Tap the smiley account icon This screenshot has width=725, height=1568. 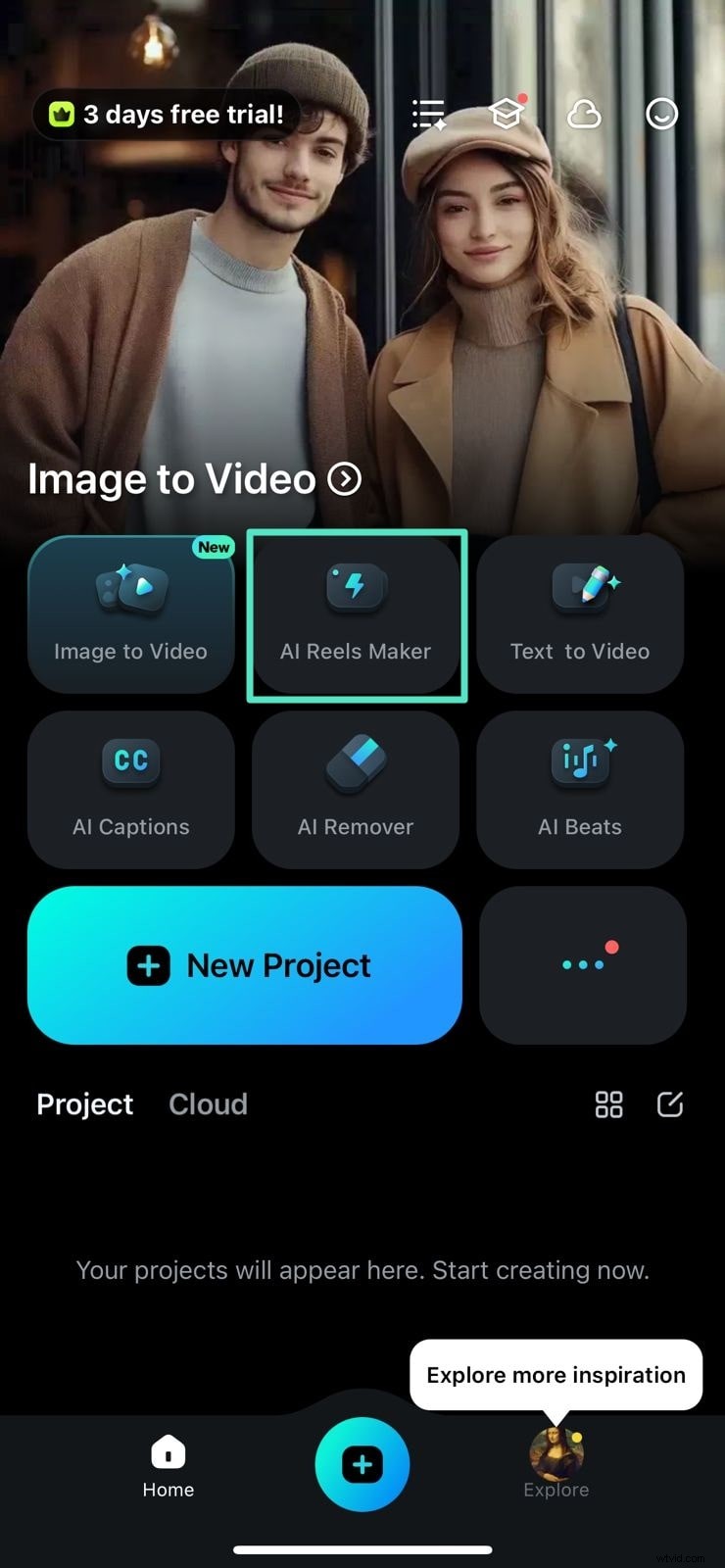pos(660,114)
